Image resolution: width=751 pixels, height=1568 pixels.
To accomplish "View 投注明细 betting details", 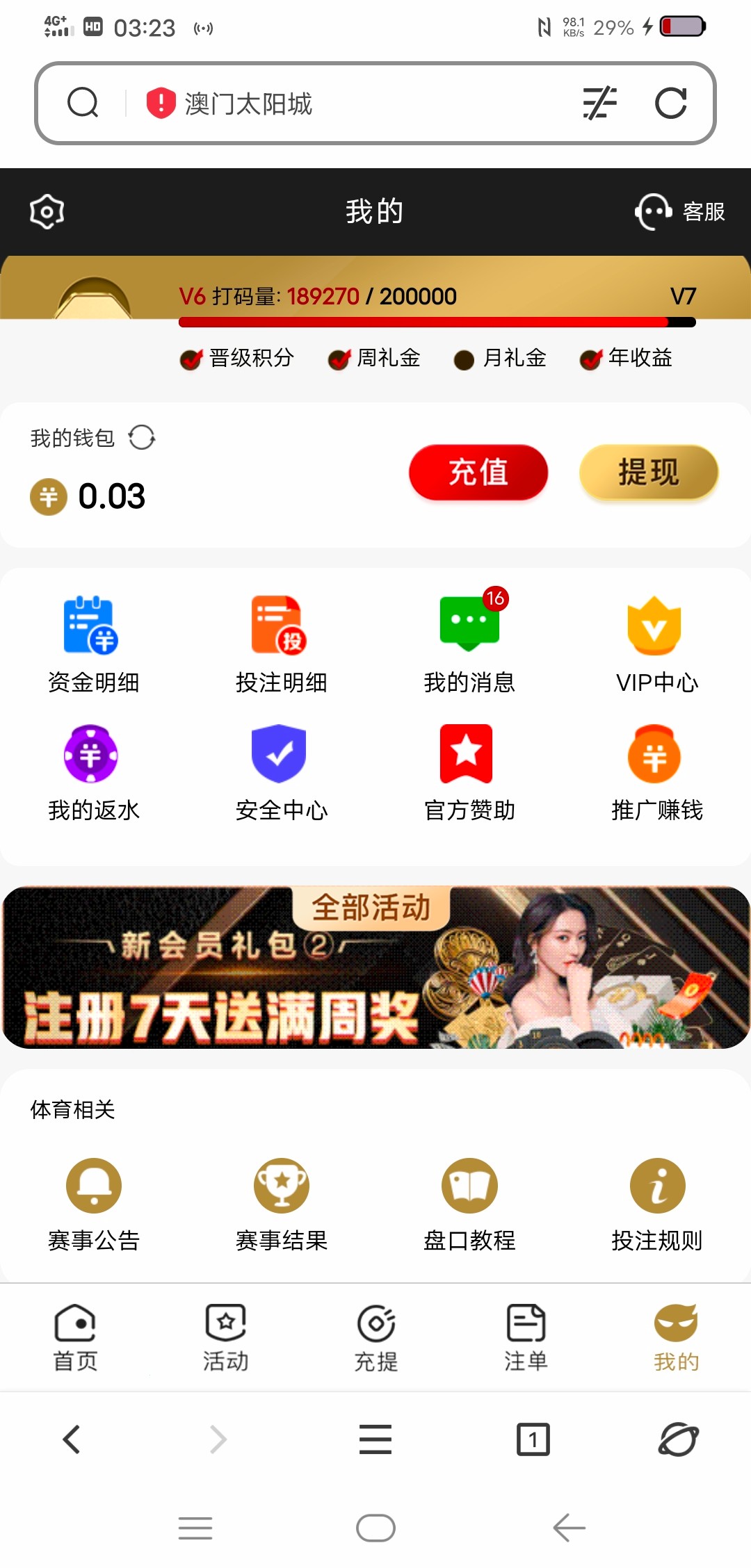I will point(281,644).
